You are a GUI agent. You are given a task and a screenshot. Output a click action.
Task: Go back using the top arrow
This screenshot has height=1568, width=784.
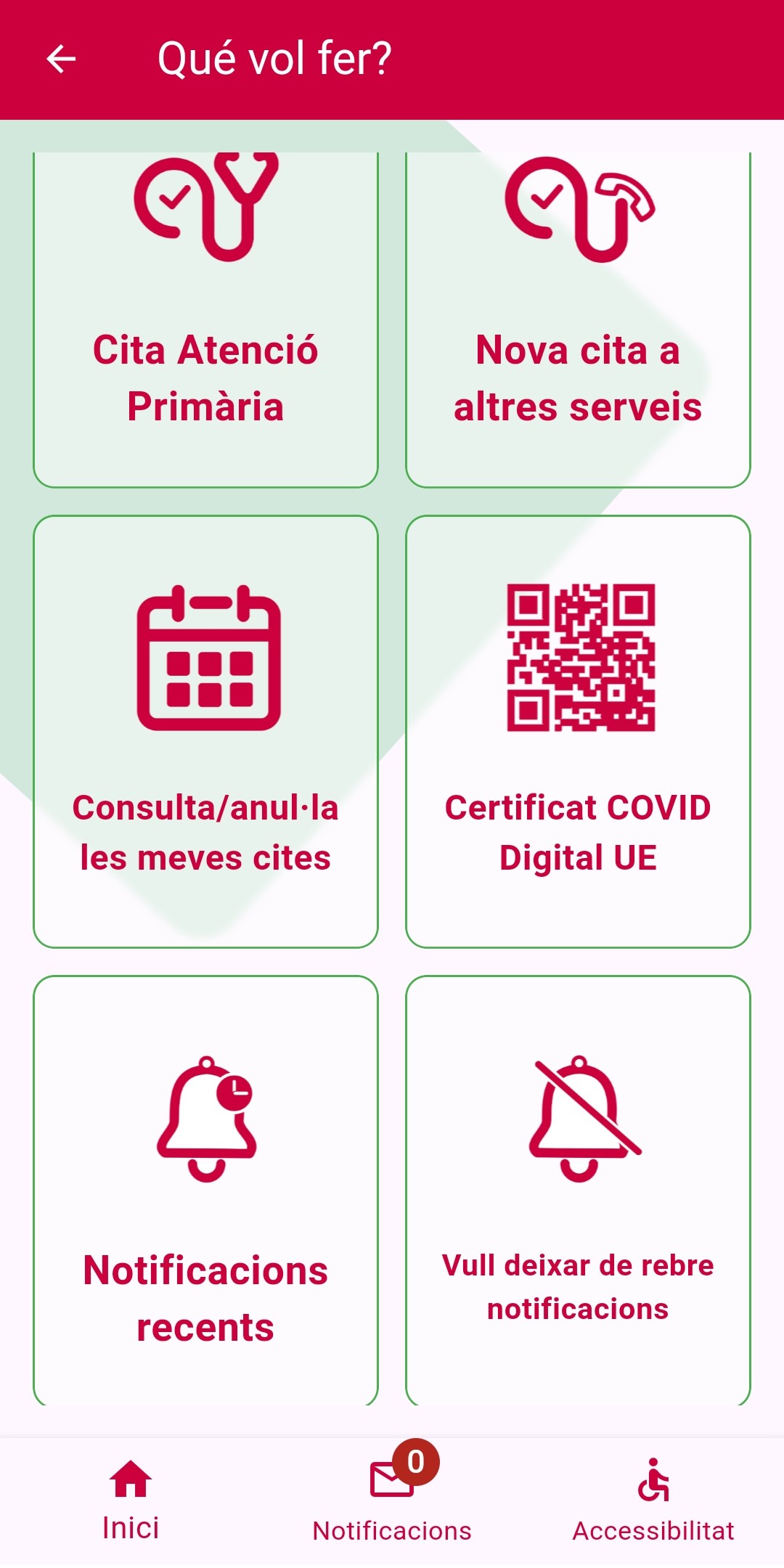pyautogui.click(x=61, y=59)
